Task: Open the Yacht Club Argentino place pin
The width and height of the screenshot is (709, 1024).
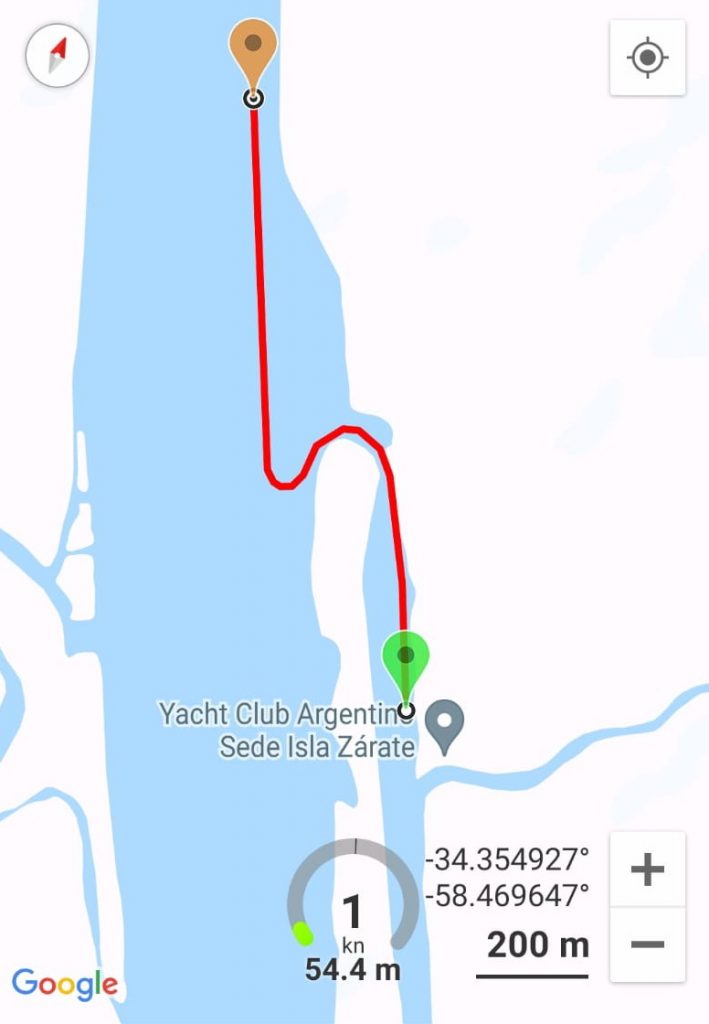Action: (x=444, y=722)
